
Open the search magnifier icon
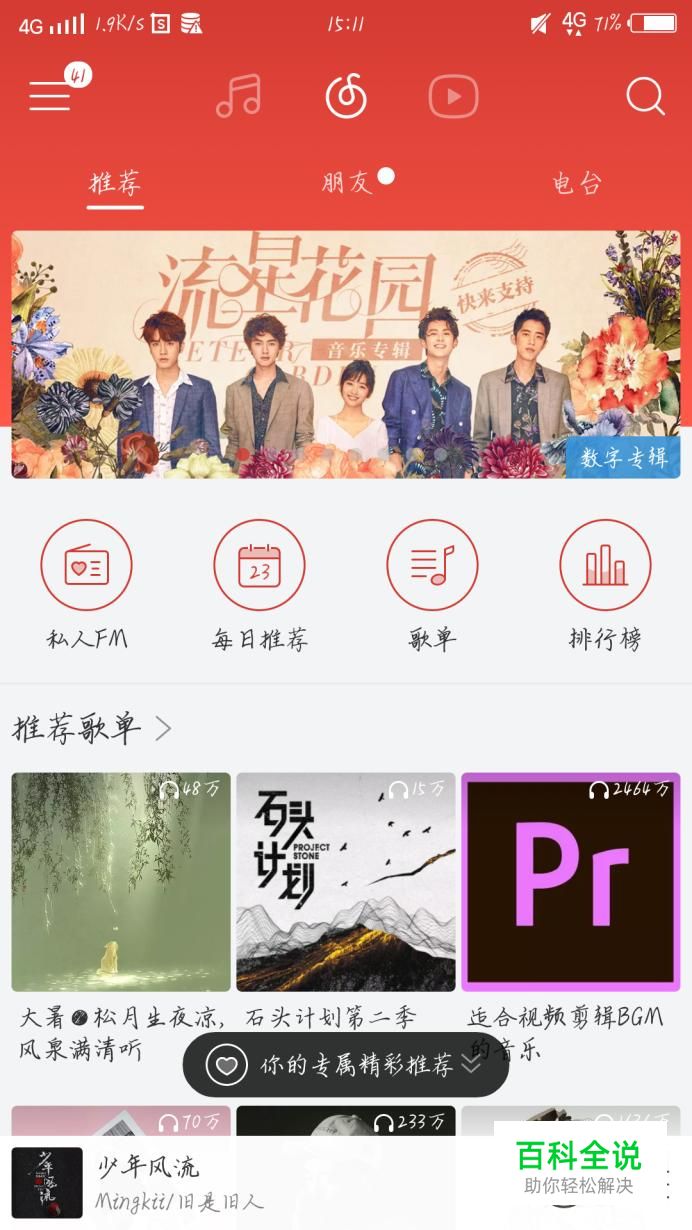click(645, 97)
